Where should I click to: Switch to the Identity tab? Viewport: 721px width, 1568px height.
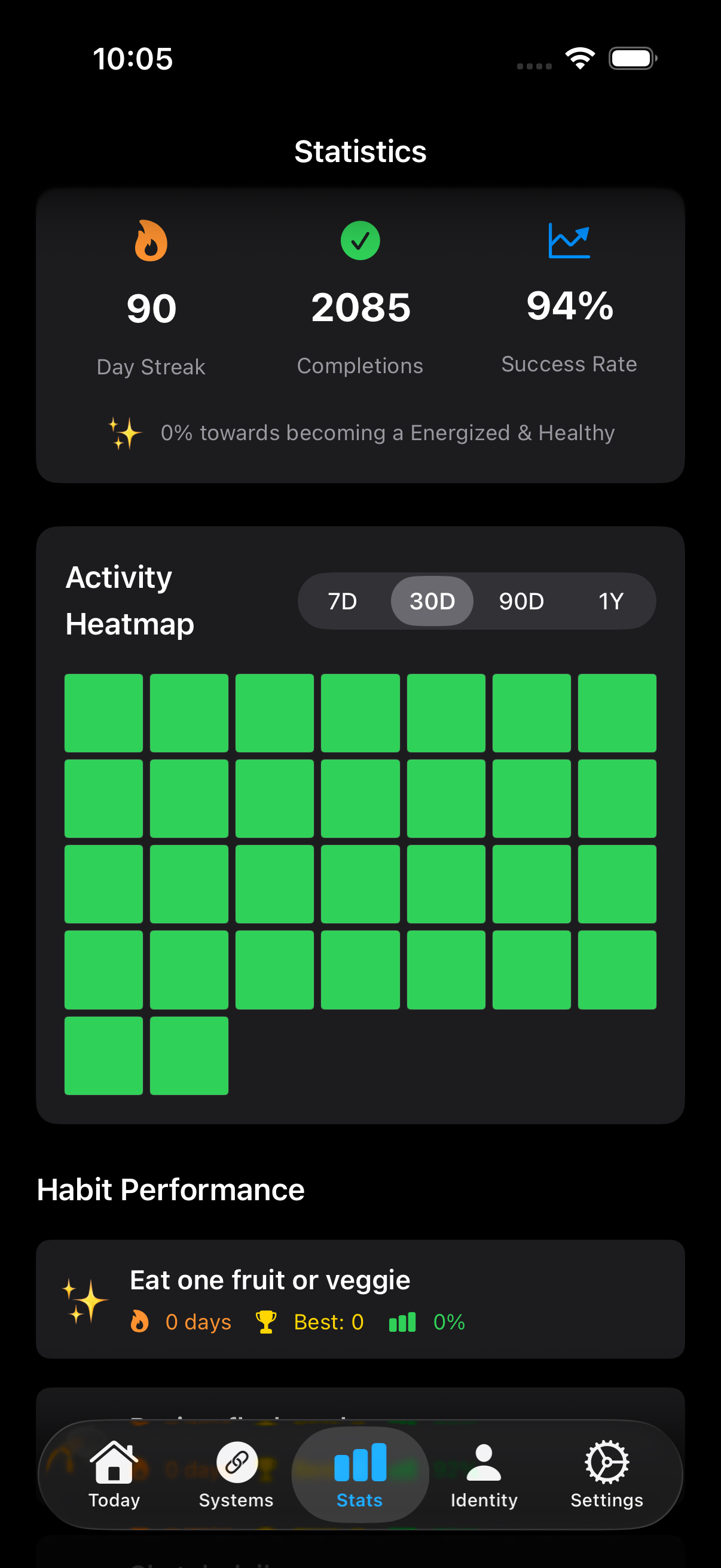(484, 1474)
